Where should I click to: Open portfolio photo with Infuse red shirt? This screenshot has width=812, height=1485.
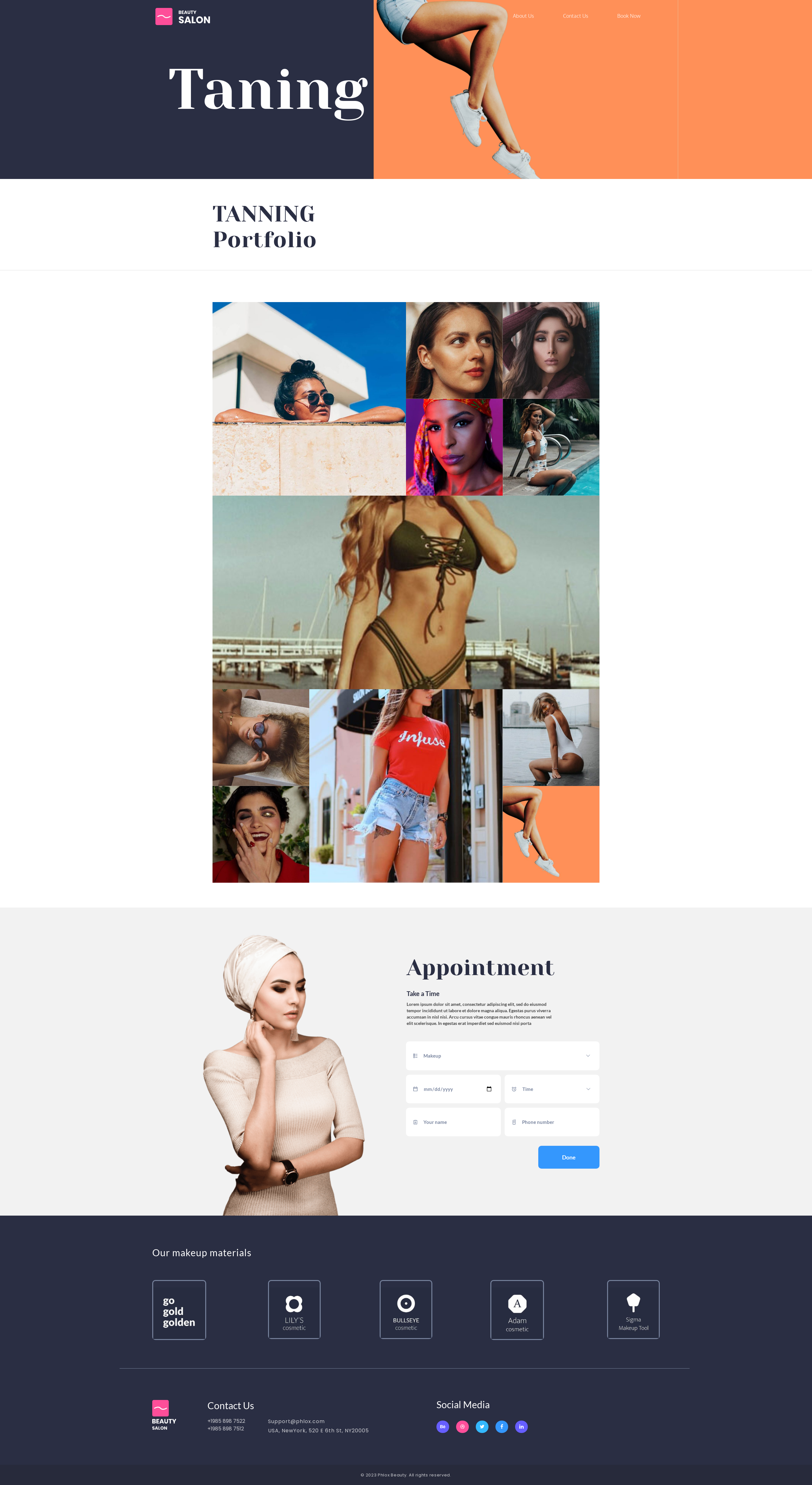point(406,785)
